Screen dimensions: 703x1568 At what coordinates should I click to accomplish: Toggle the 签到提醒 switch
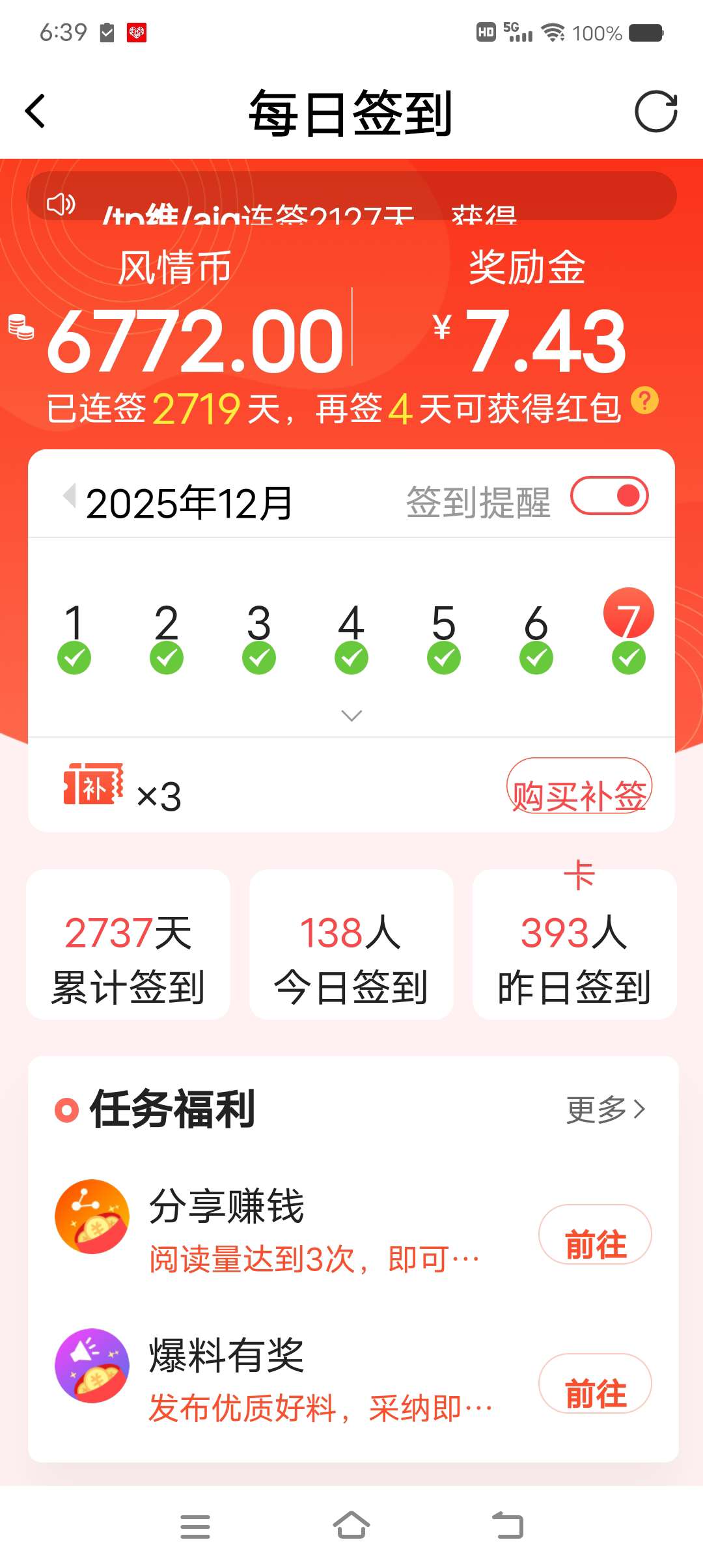point(609,496)
